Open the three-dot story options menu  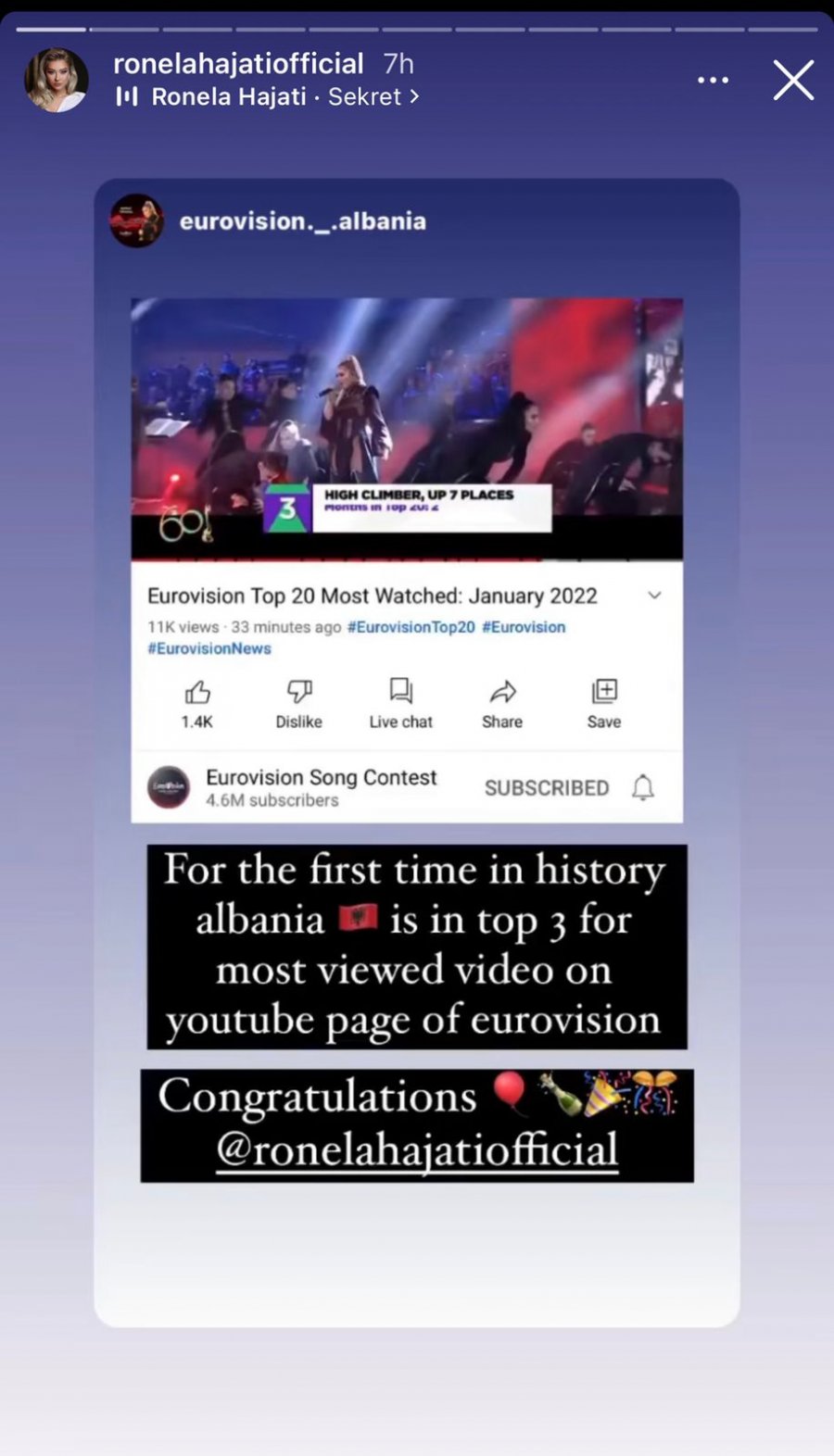click(x=713, y=81)
